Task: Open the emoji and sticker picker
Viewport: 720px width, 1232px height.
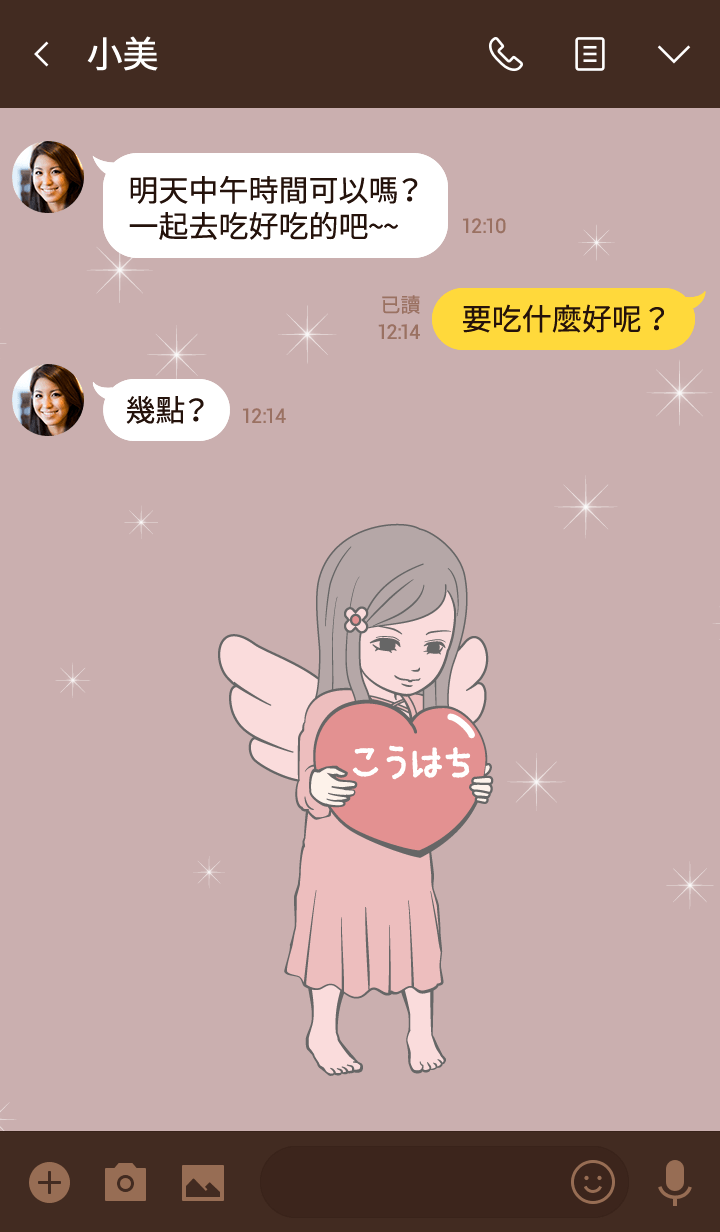Action: tap(592, 1182)
